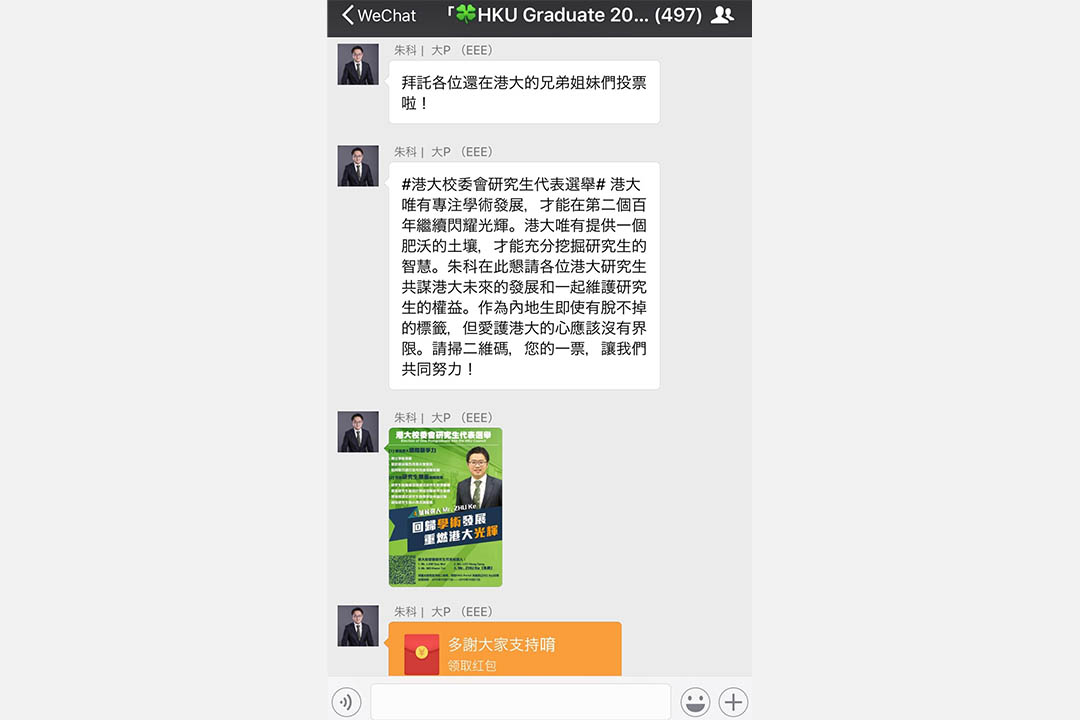Open sender avatar beside 拜託各位 message
Image resolution: width=1080 pixels, height=720 pixels.
(x=358, y=64)
